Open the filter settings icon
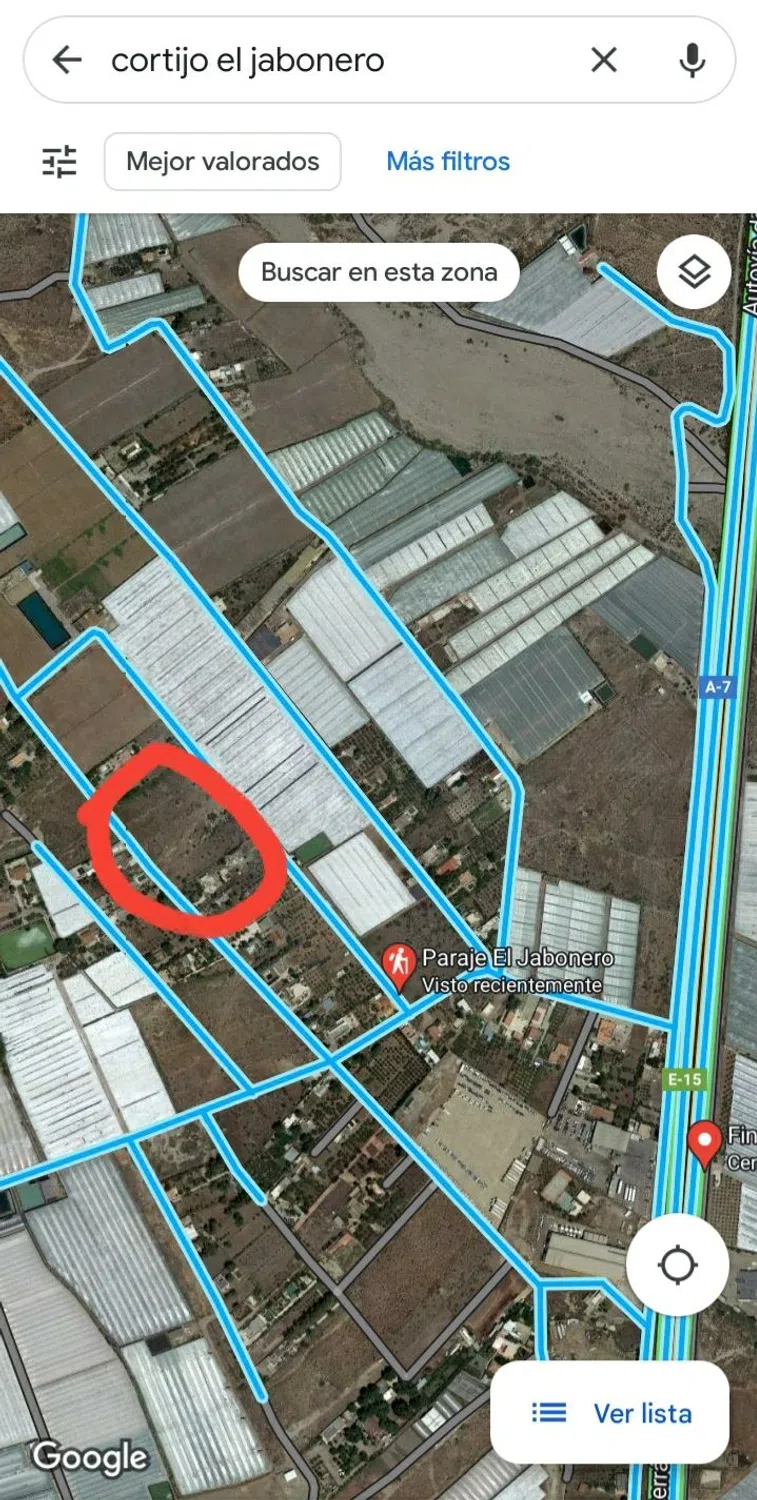 [x=59, y=161]
